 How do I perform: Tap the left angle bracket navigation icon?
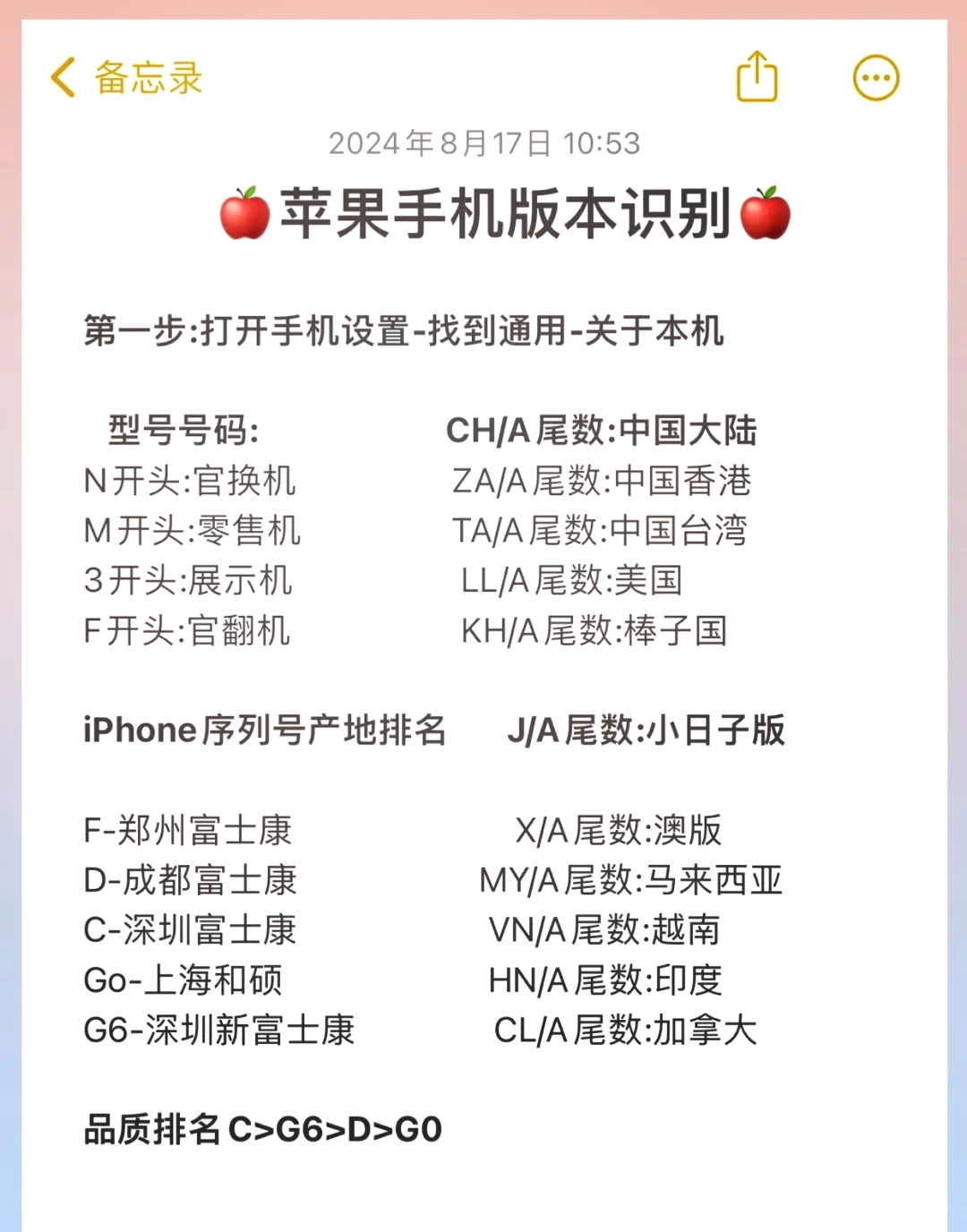click(x=59, y=79)
